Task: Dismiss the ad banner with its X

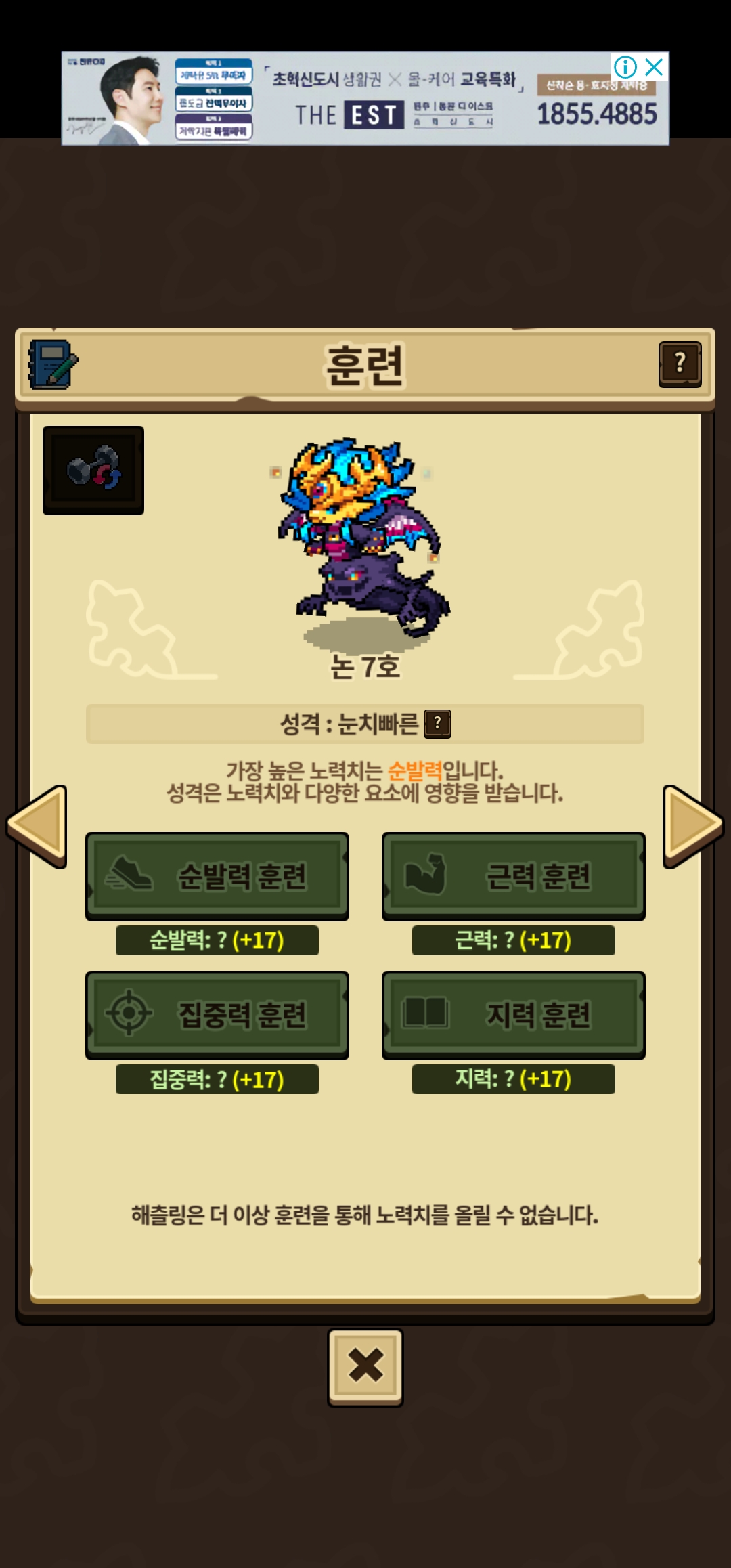Action: click(654, 67)
